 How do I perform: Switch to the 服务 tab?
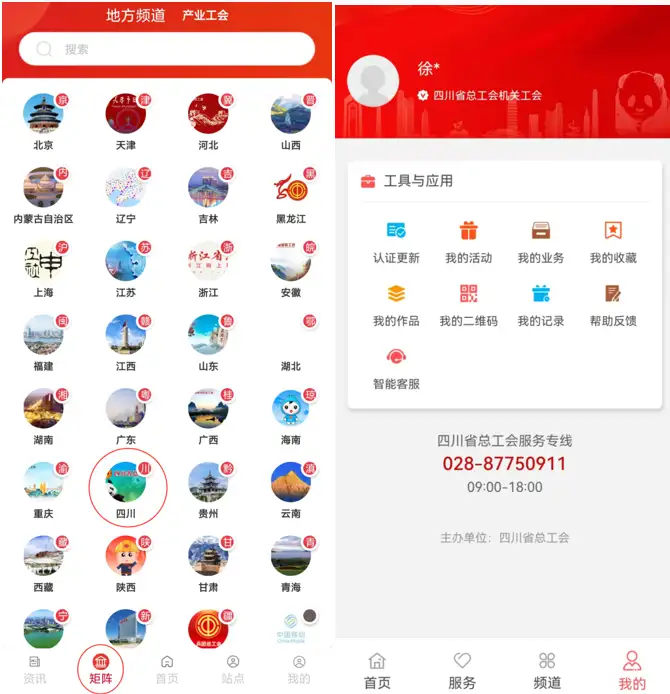[x=461, y=669]
